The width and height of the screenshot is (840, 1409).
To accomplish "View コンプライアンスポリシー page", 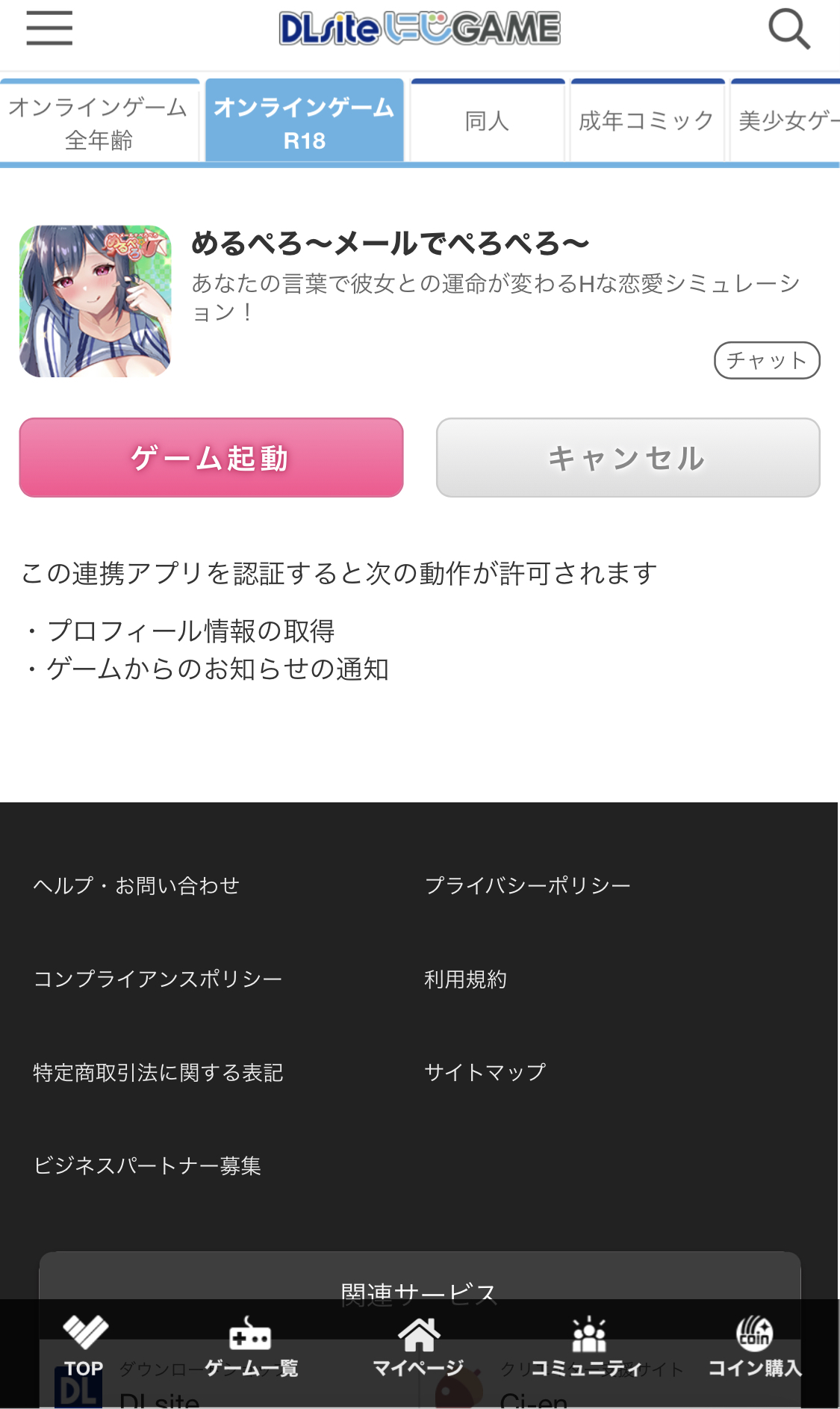I will 158,979.
